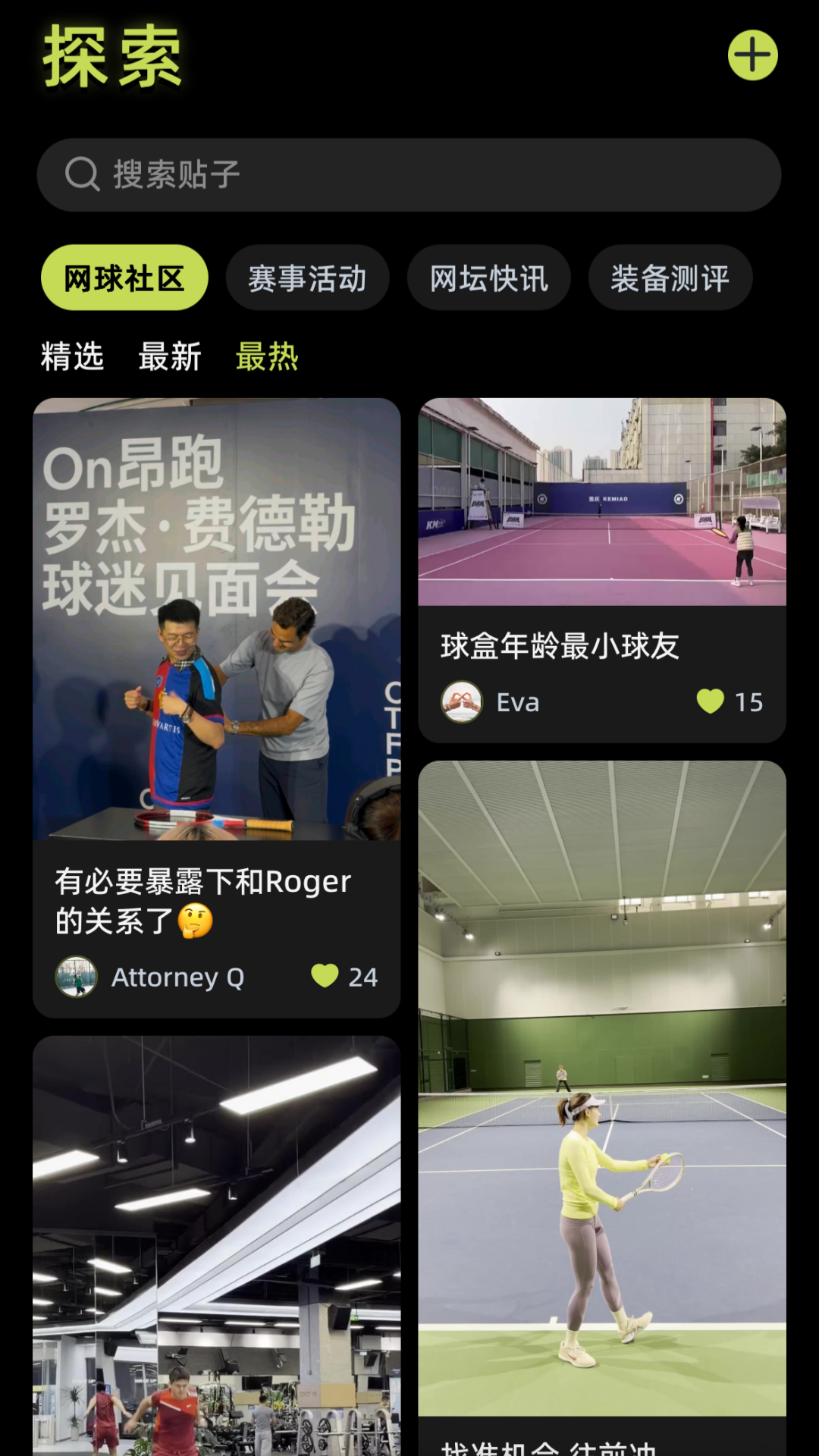Image resolution: width=819 pixels, height=1456 pixels.
Task: Switch to the 赛事活动 category tab
Action: coord(308,278)
